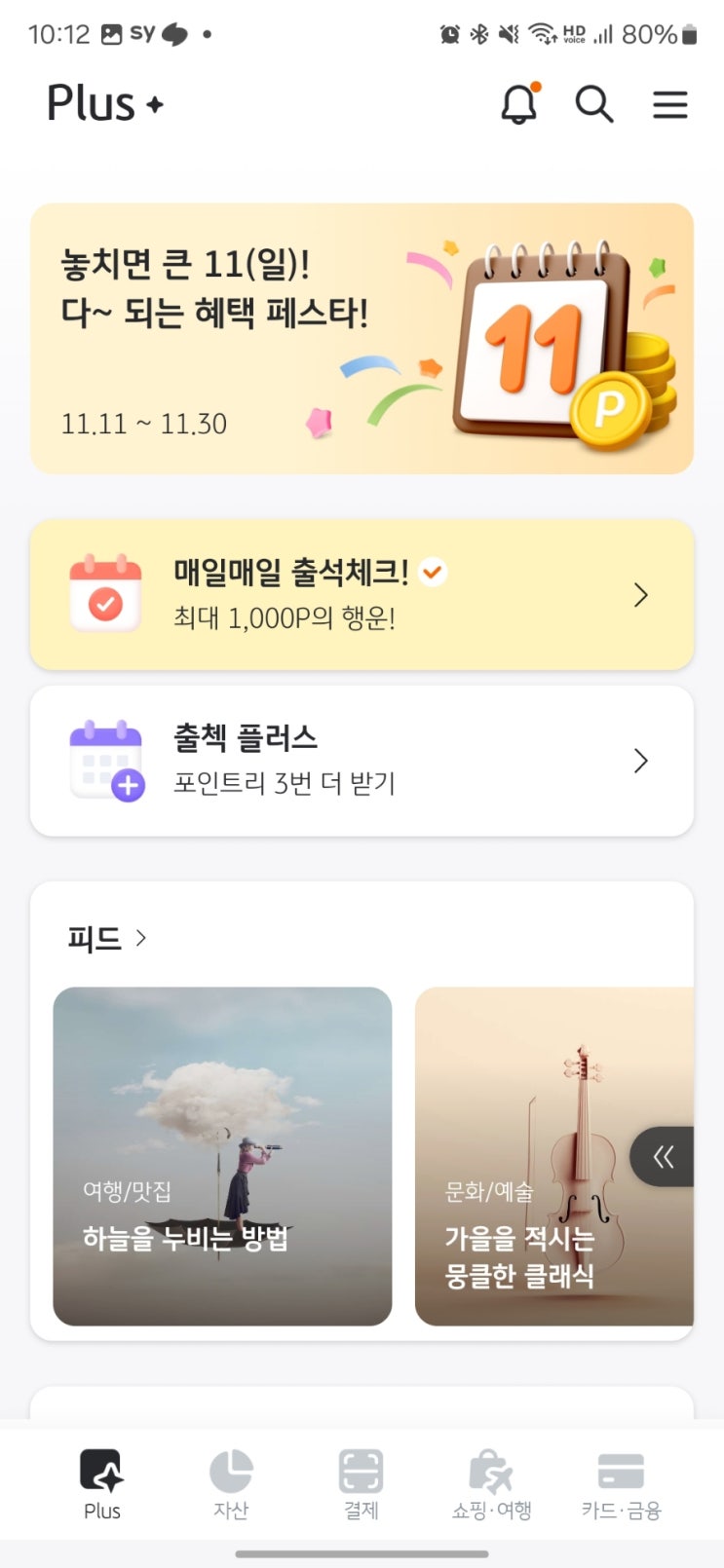This screenshot has height=1568, width=724.
Task: Open the 11.11 ~ 11.30 혜택 페스타 banner
Action: 362,338
